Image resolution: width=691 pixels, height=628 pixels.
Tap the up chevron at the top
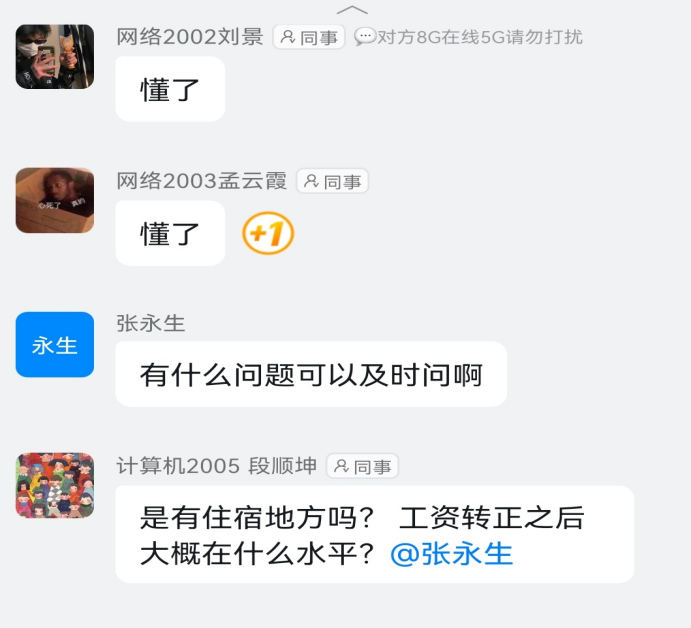pos(352,9)
